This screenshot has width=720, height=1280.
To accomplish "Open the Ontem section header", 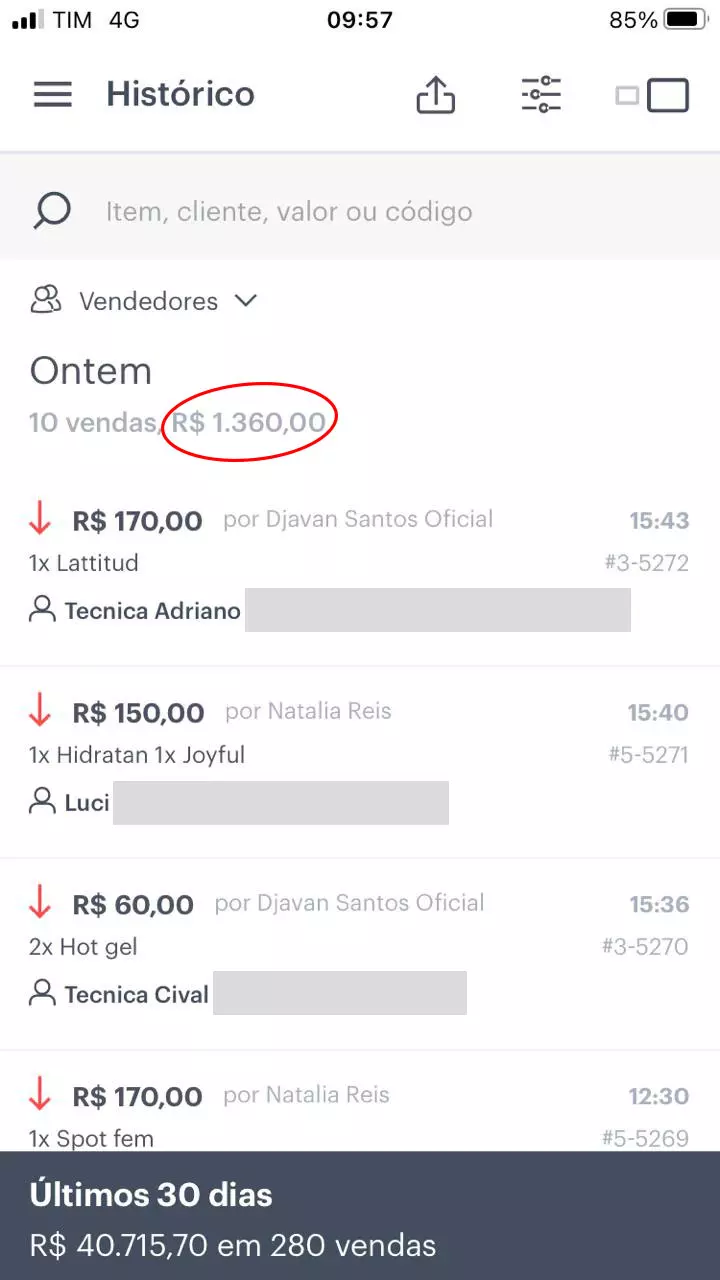I will click(90, 370).
